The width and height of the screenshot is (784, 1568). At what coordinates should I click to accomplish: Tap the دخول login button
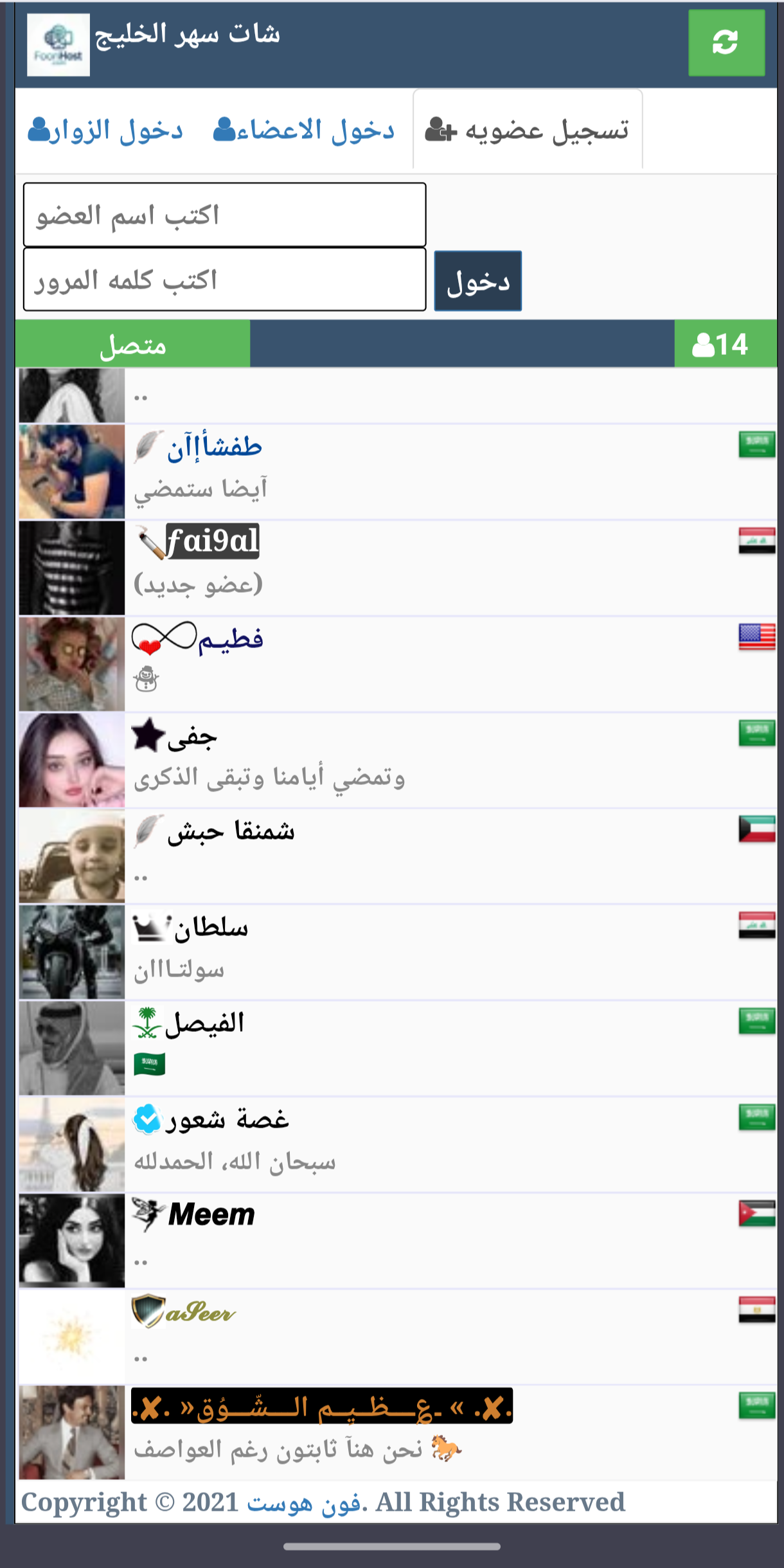(x=477, y=281)
